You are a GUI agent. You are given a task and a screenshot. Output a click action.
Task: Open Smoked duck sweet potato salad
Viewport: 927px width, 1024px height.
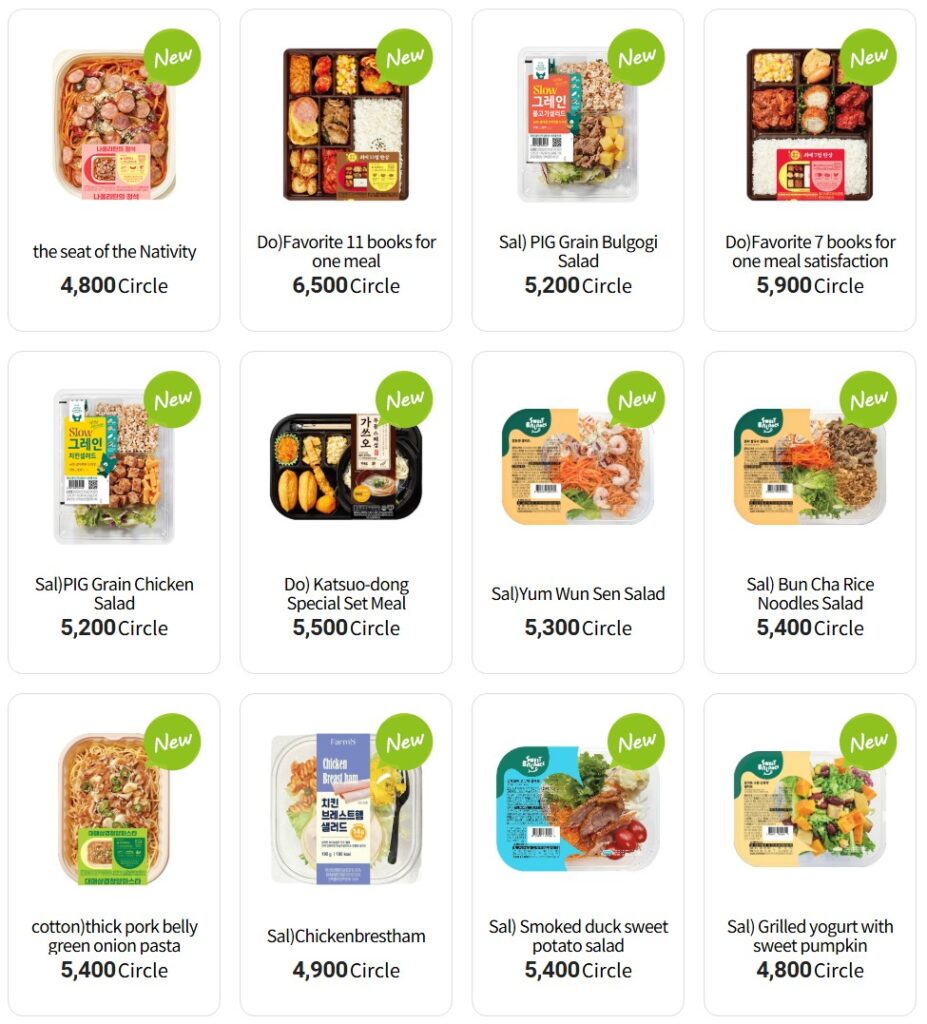[578, 854]
